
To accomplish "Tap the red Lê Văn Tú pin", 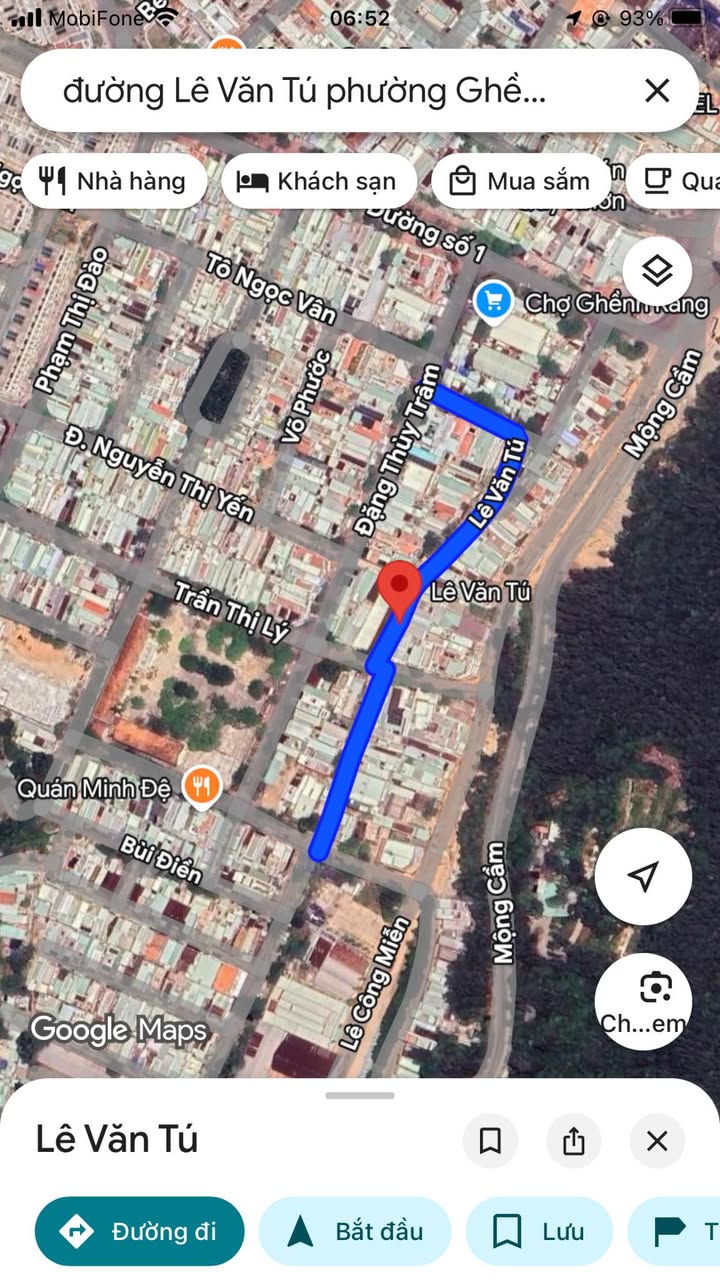I will tap(402, 586).
